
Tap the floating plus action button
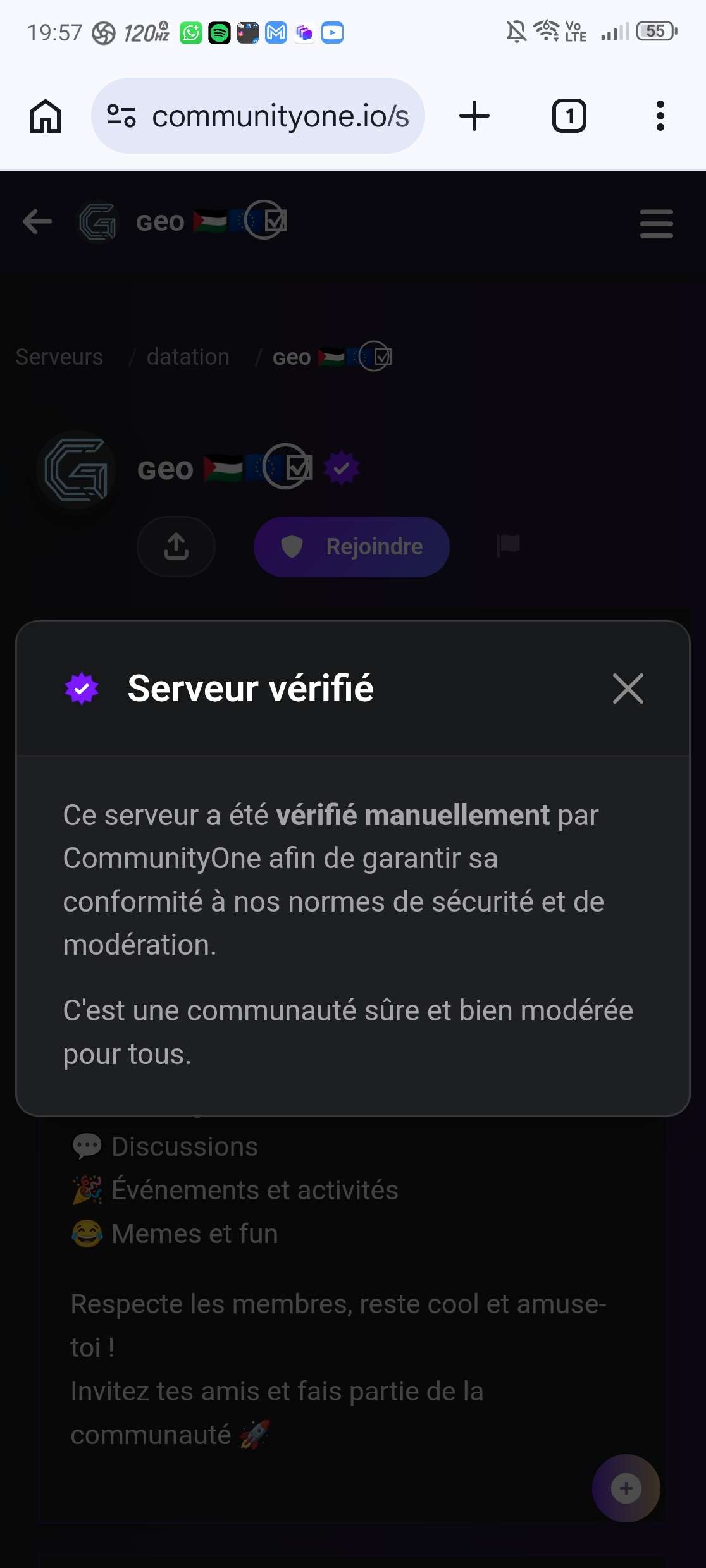(x=625, y=1488)
